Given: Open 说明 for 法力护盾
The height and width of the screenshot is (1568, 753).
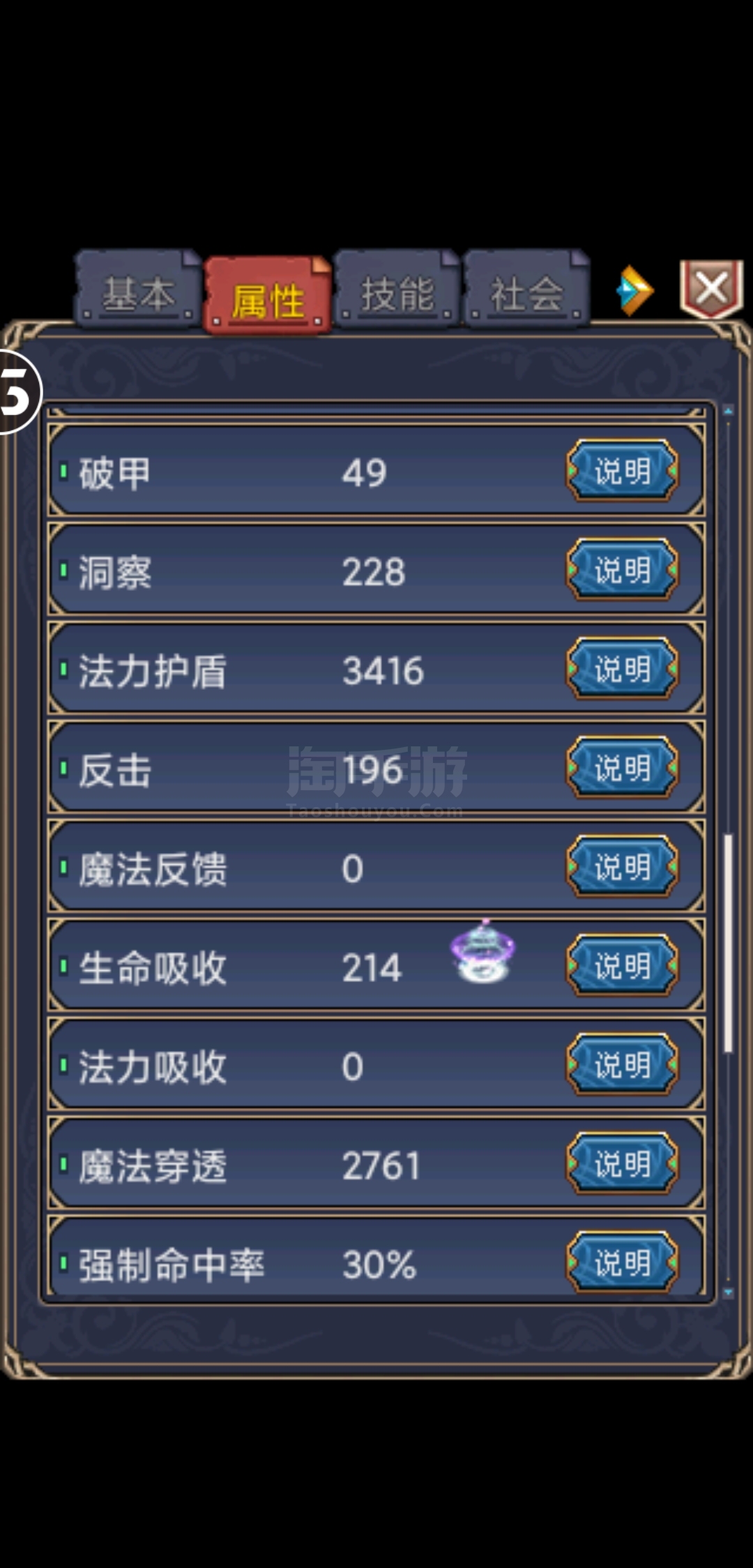Looking at the screenshot, I should (x=622, y=669).
